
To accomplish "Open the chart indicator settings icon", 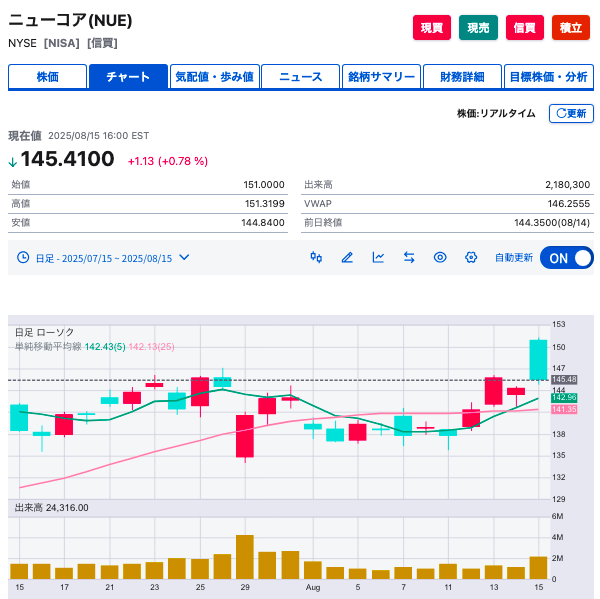I will coord(316,258).
